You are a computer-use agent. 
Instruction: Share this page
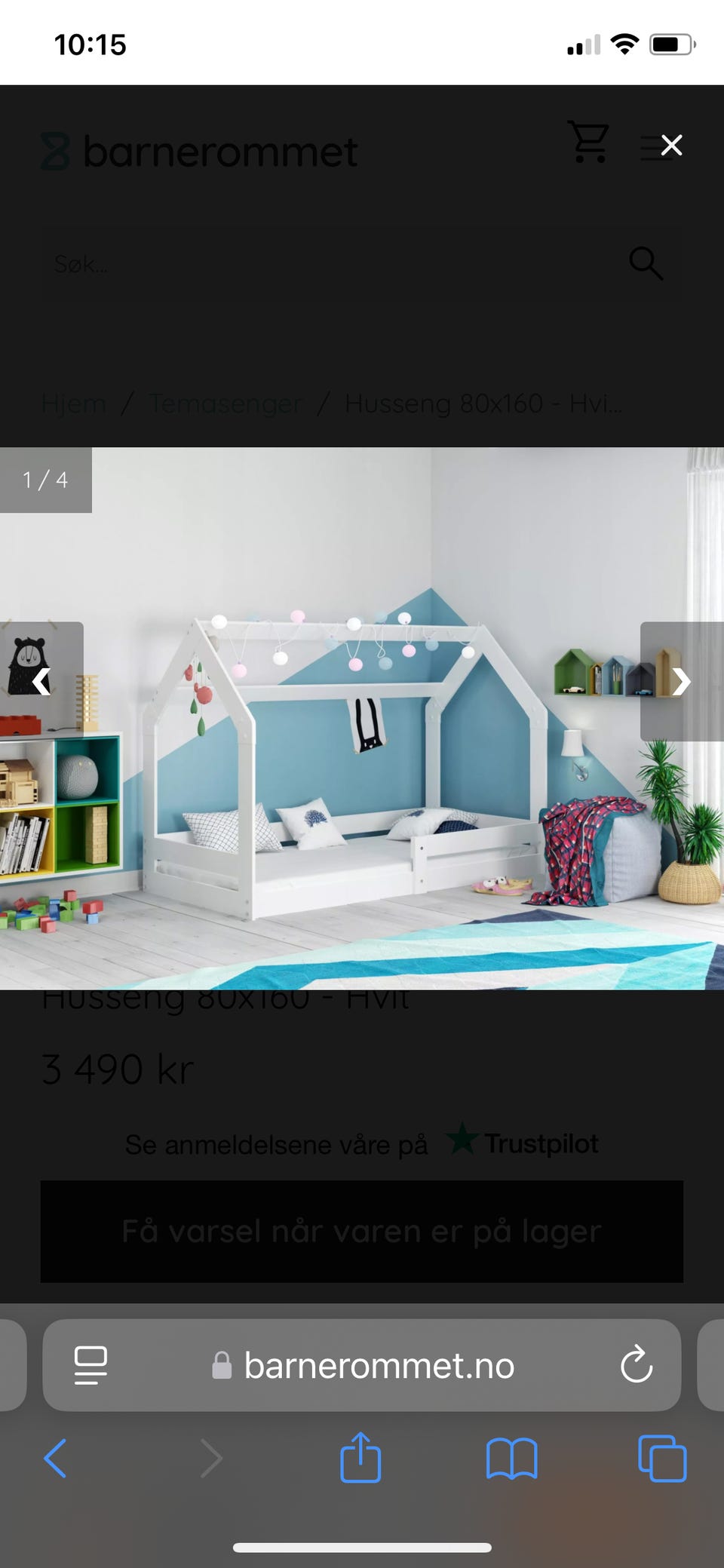point(360,1456)
